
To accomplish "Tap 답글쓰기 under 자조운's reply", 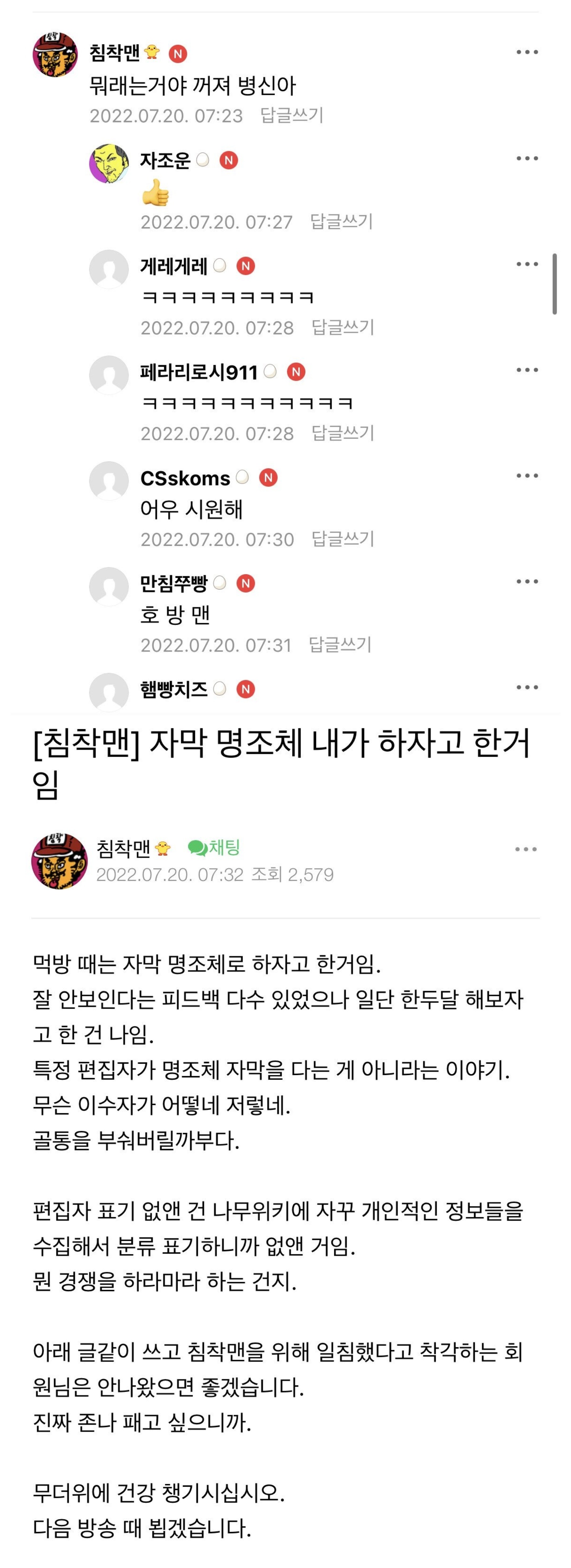I will 341,221.
